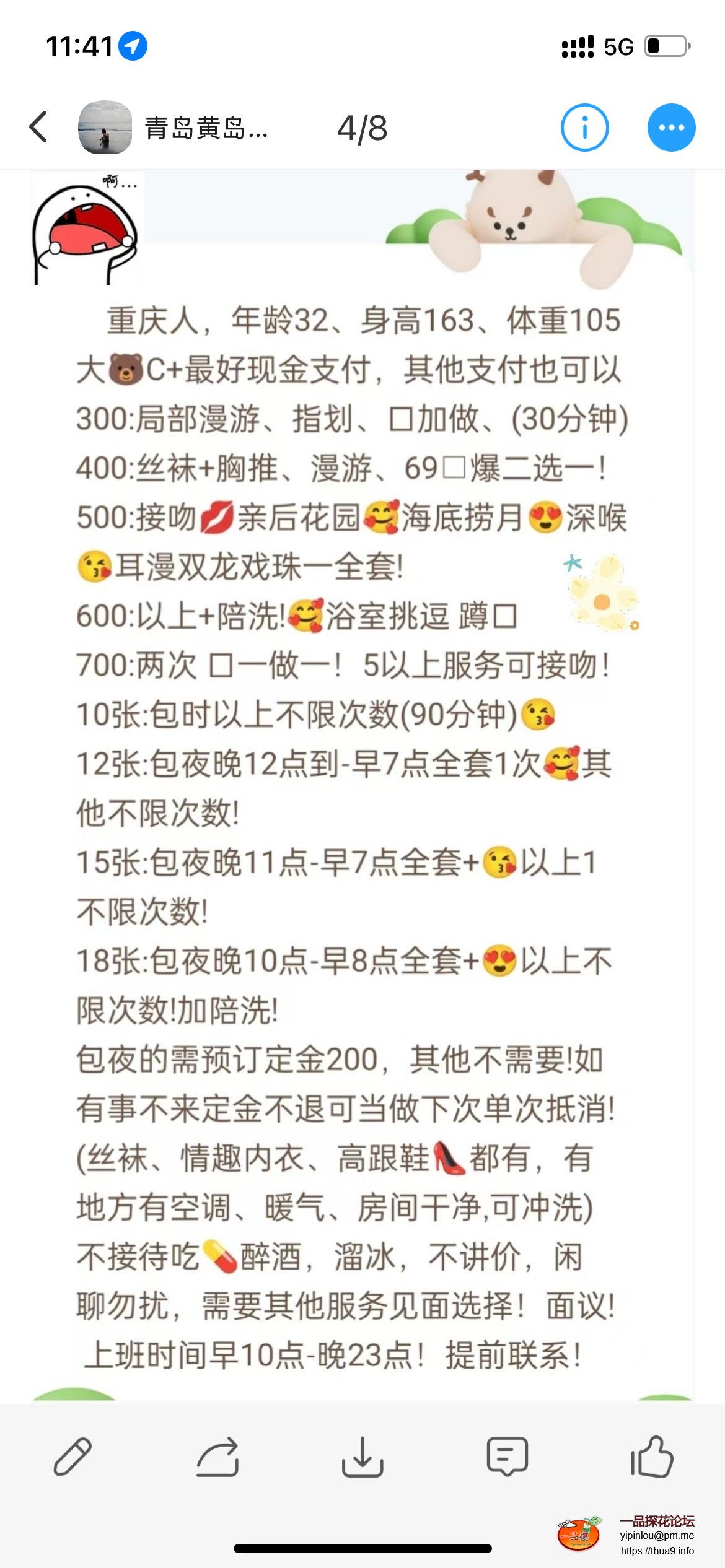Like this image with thumbs up

[652, 1457]
